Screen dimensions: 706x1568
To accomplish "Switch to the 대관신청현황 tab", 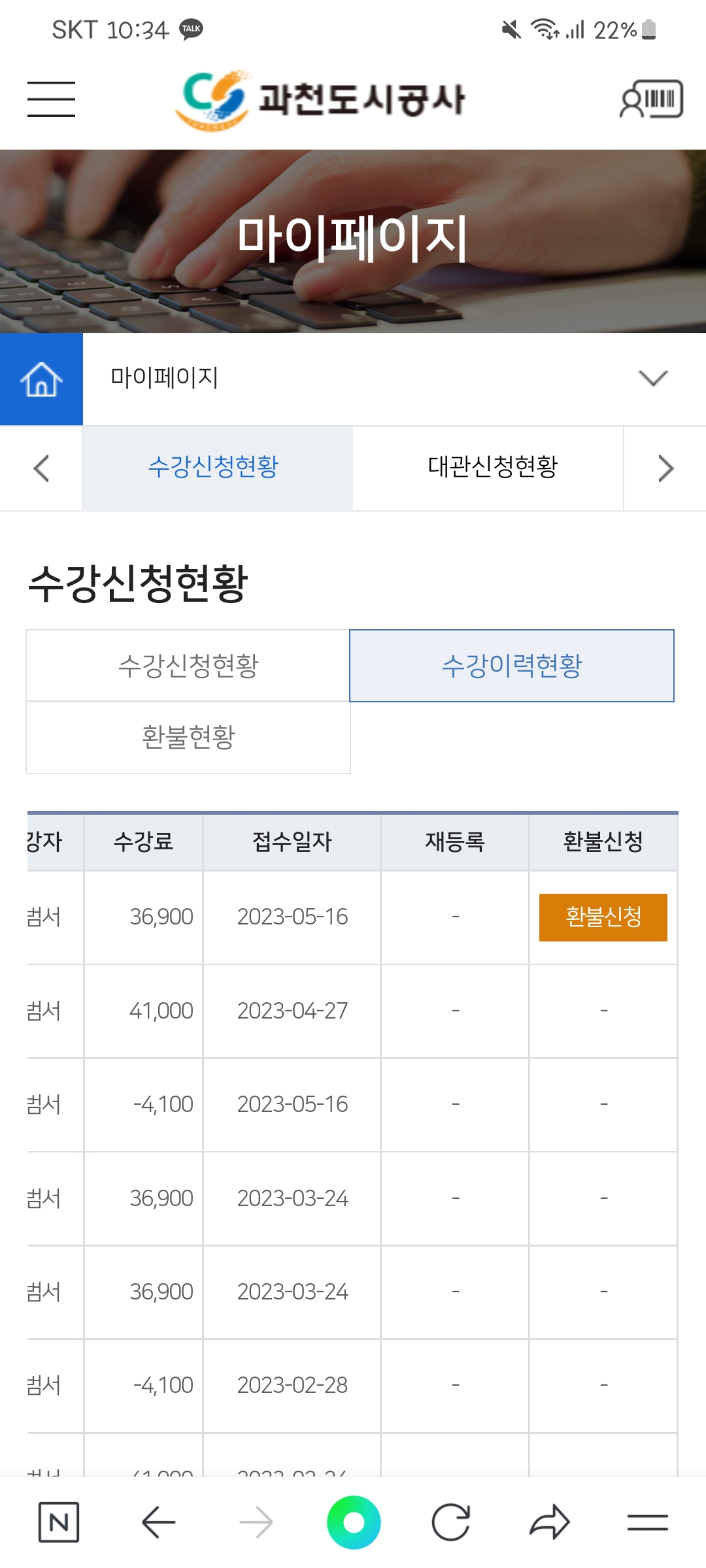I will click(492, 466).
